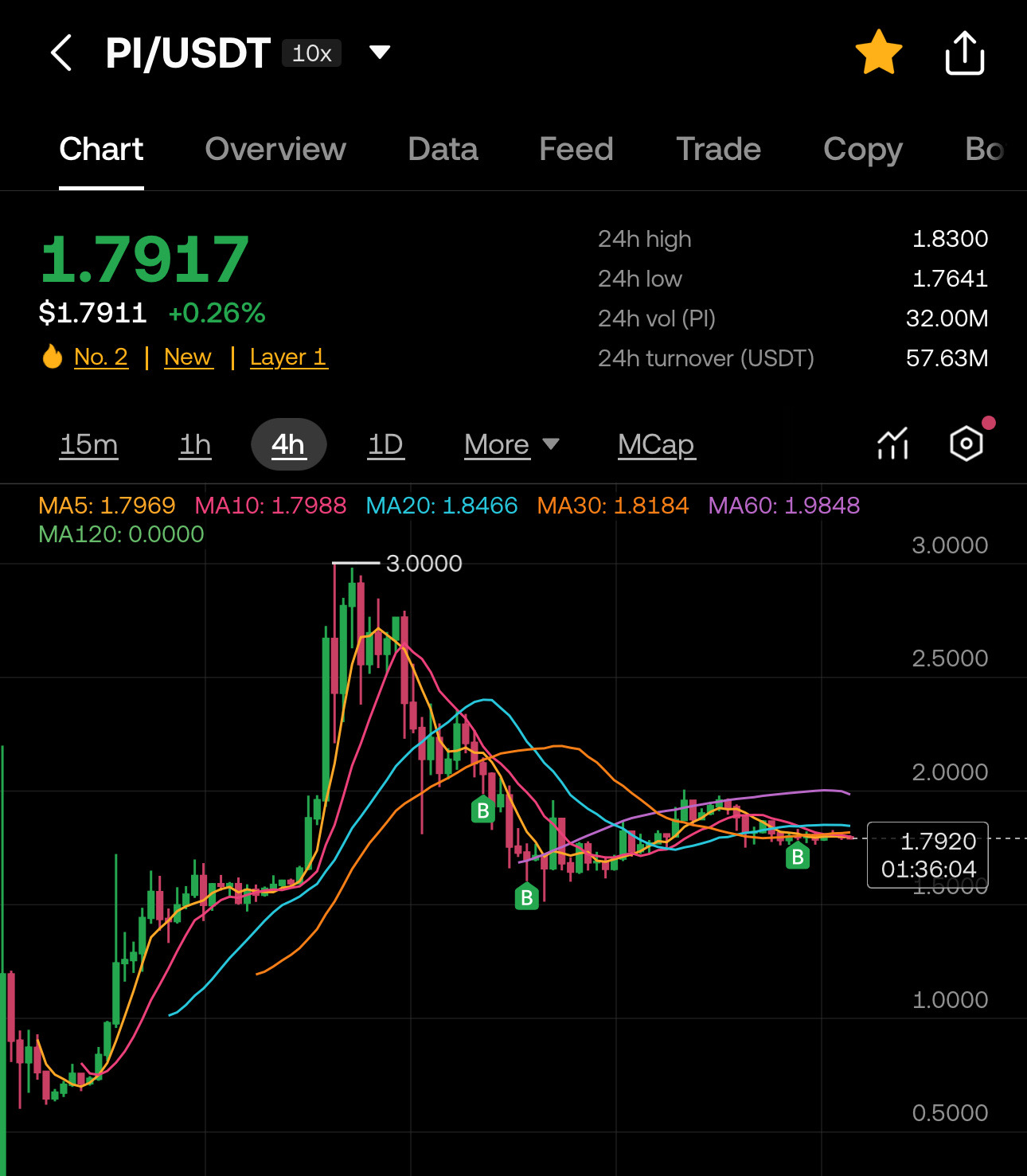
Task: Tap the No. 2 ranking link
Action: tap(100, 357)
